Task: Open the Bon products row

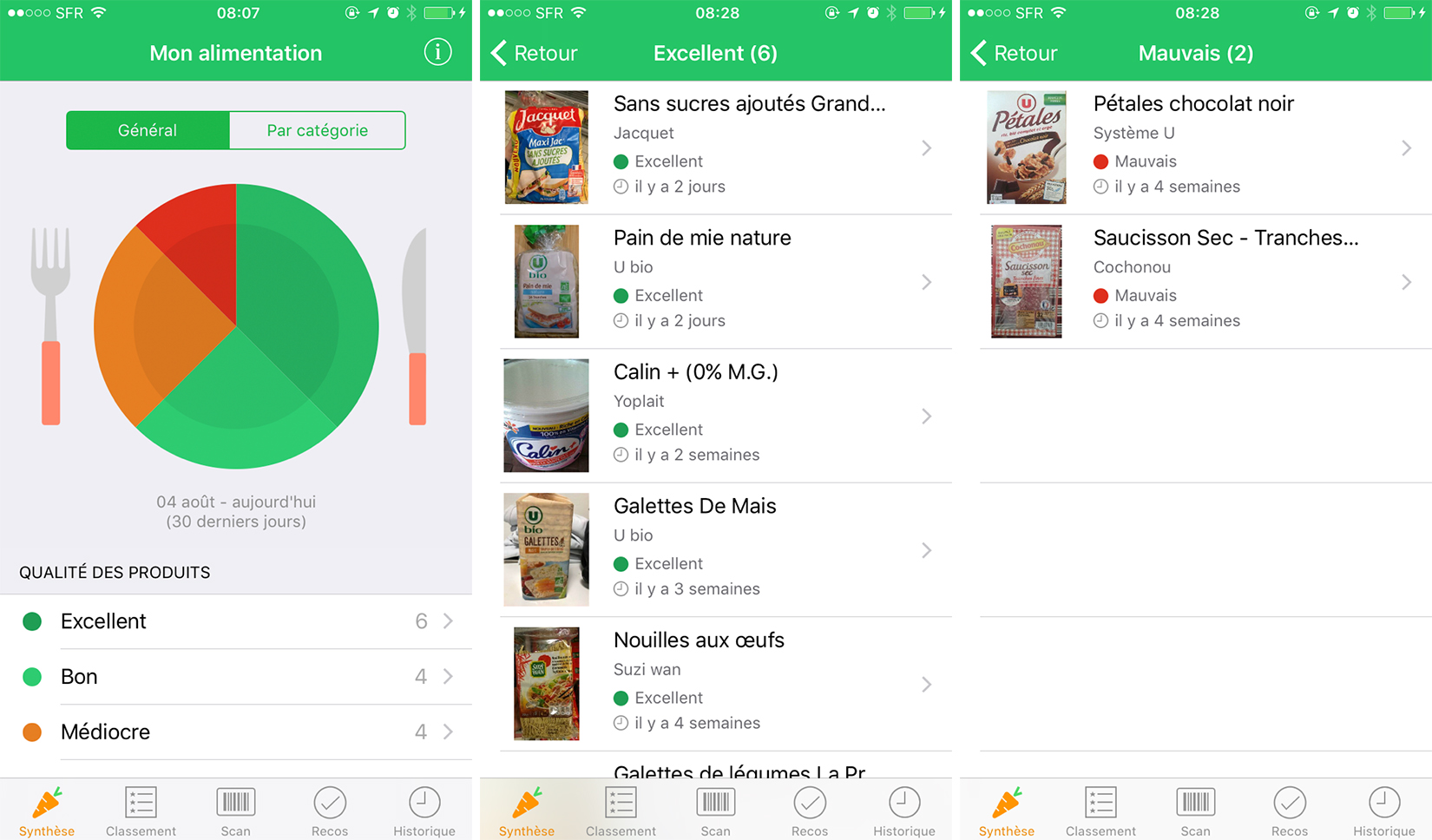Action: click(x=236, y=677)
